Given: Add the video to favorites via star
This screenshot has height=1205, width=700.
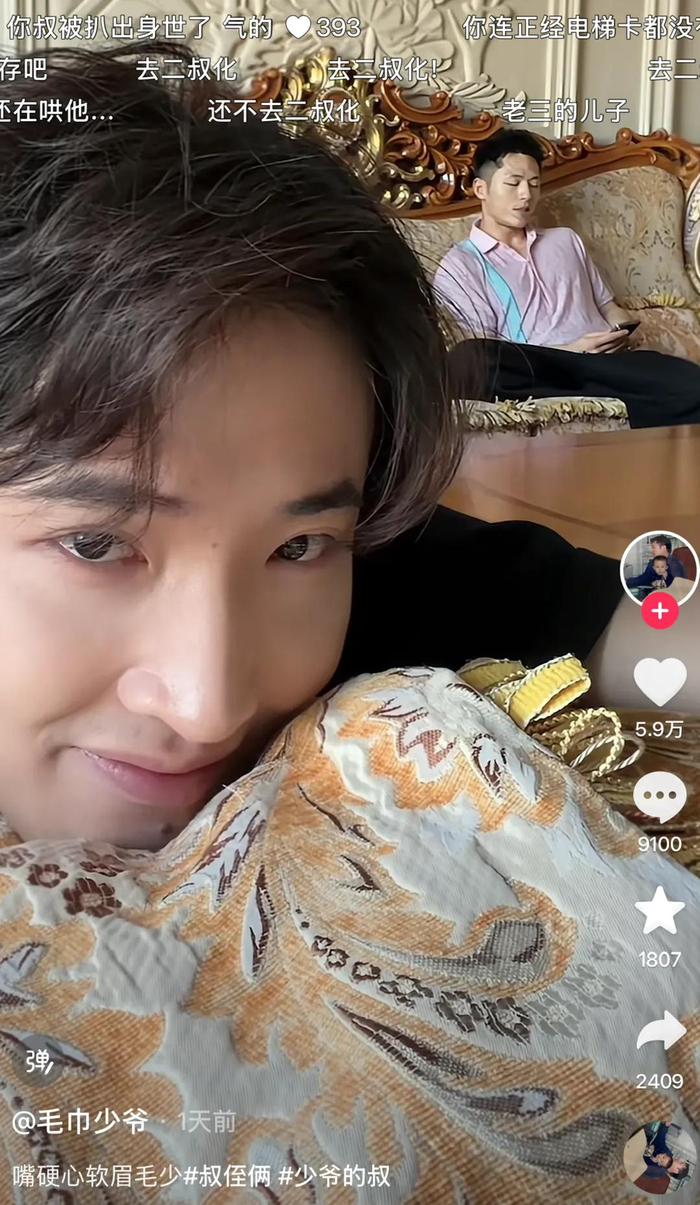Looking at the screenshot, I should click(x=660, y=911).
